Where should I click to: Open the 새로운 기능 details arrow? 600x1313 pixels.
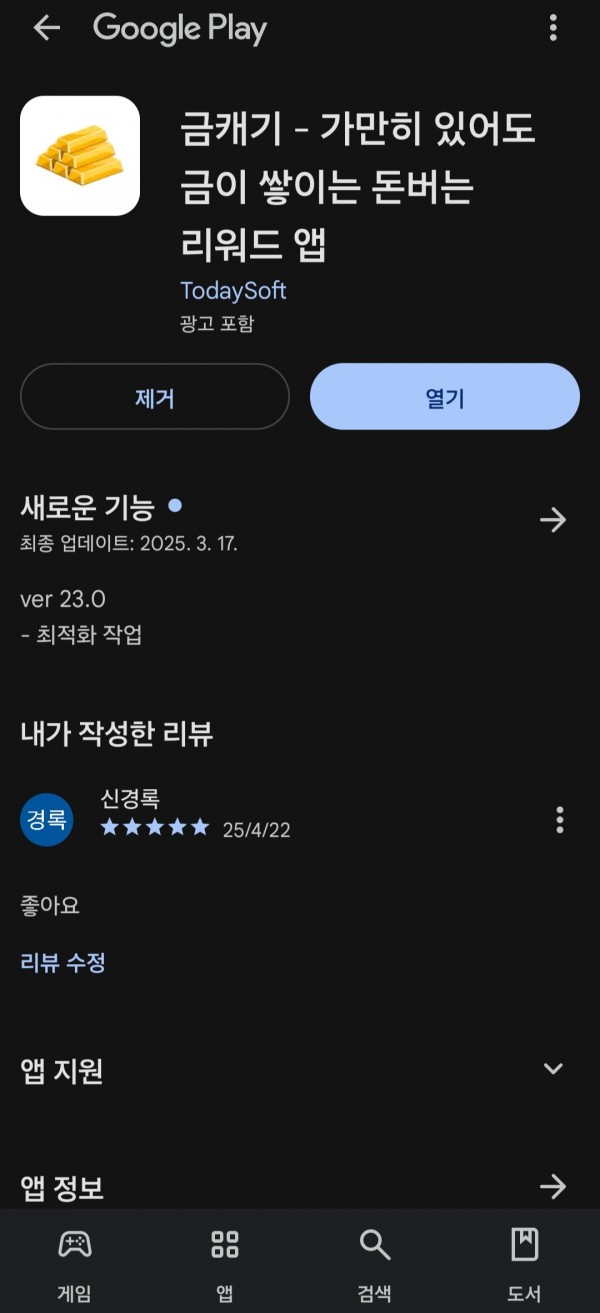point(553,519)
